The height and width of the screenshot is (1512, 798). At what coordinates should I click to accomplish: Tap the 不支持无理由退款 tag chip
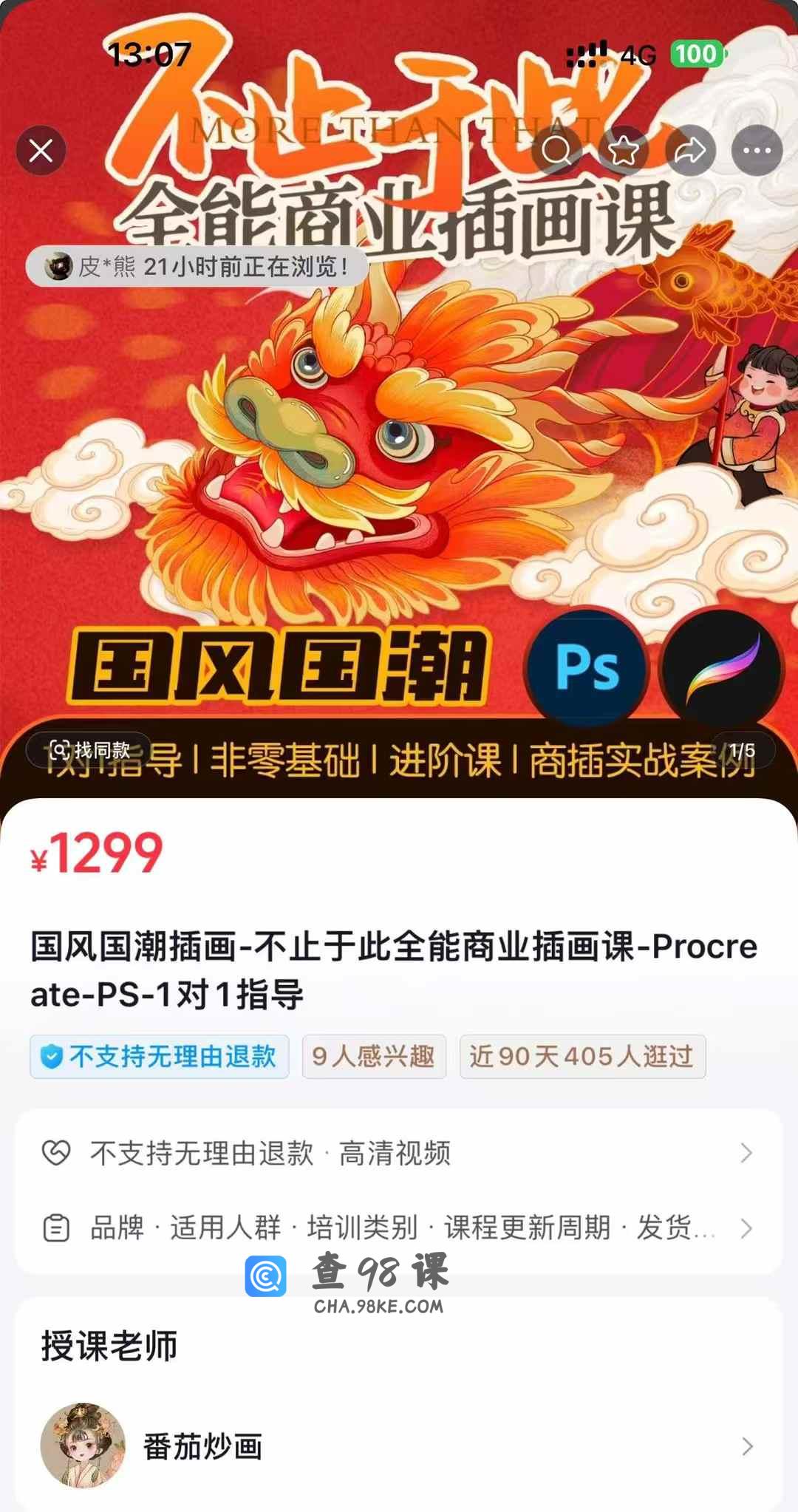point(160,1056)
